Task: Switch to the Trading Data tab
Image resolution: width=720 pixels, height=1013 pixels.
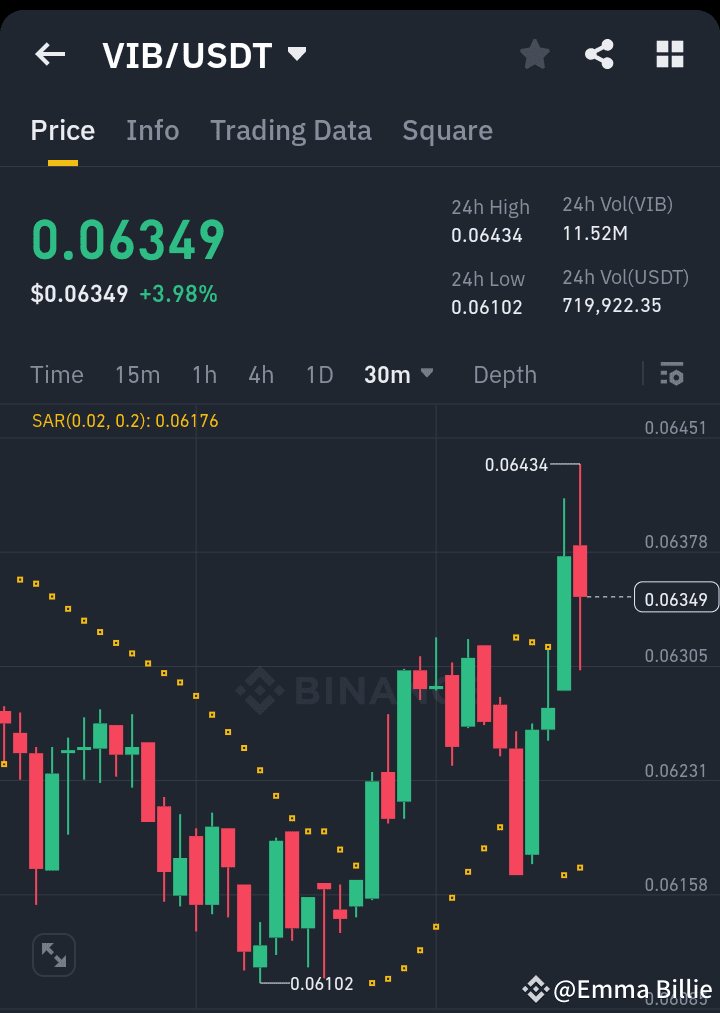Action: coord(291,130)
